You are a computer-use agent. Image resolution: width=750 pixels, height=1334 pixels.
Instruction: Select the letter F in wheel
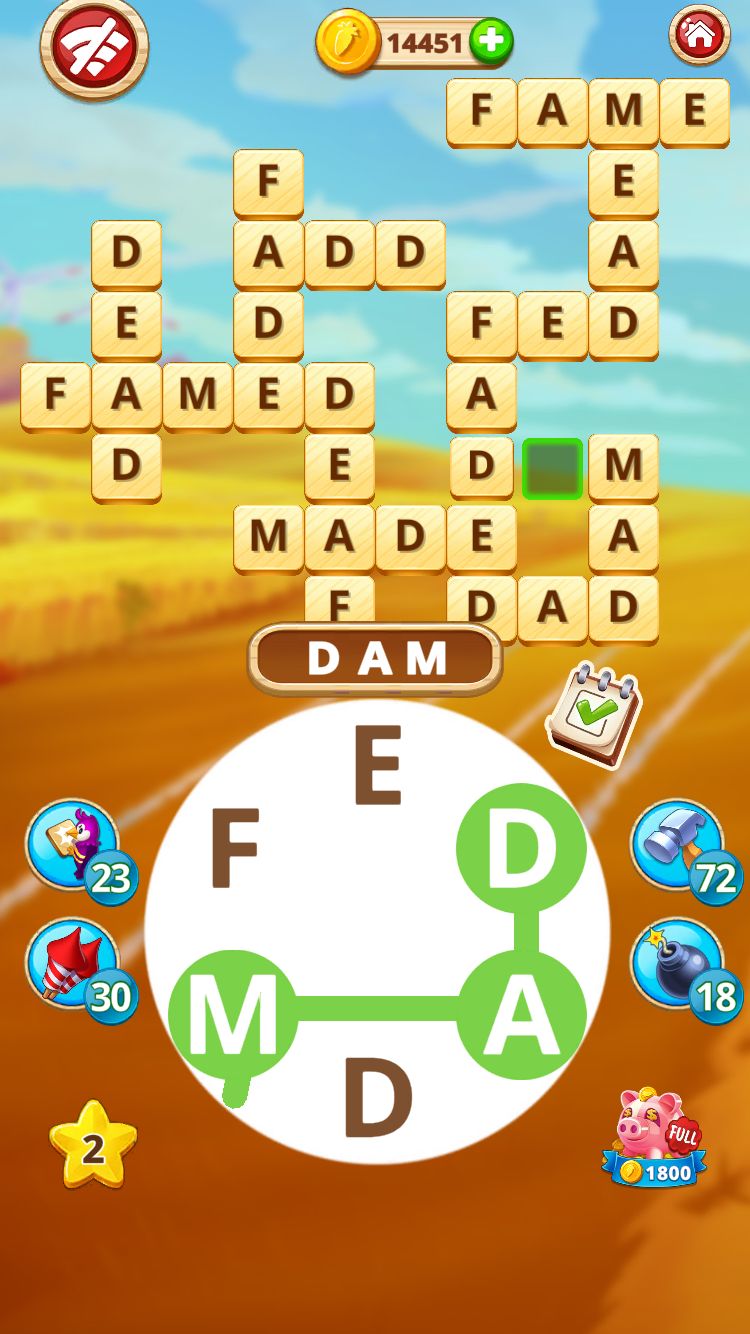pyautogui.click(x=235, y=850)
